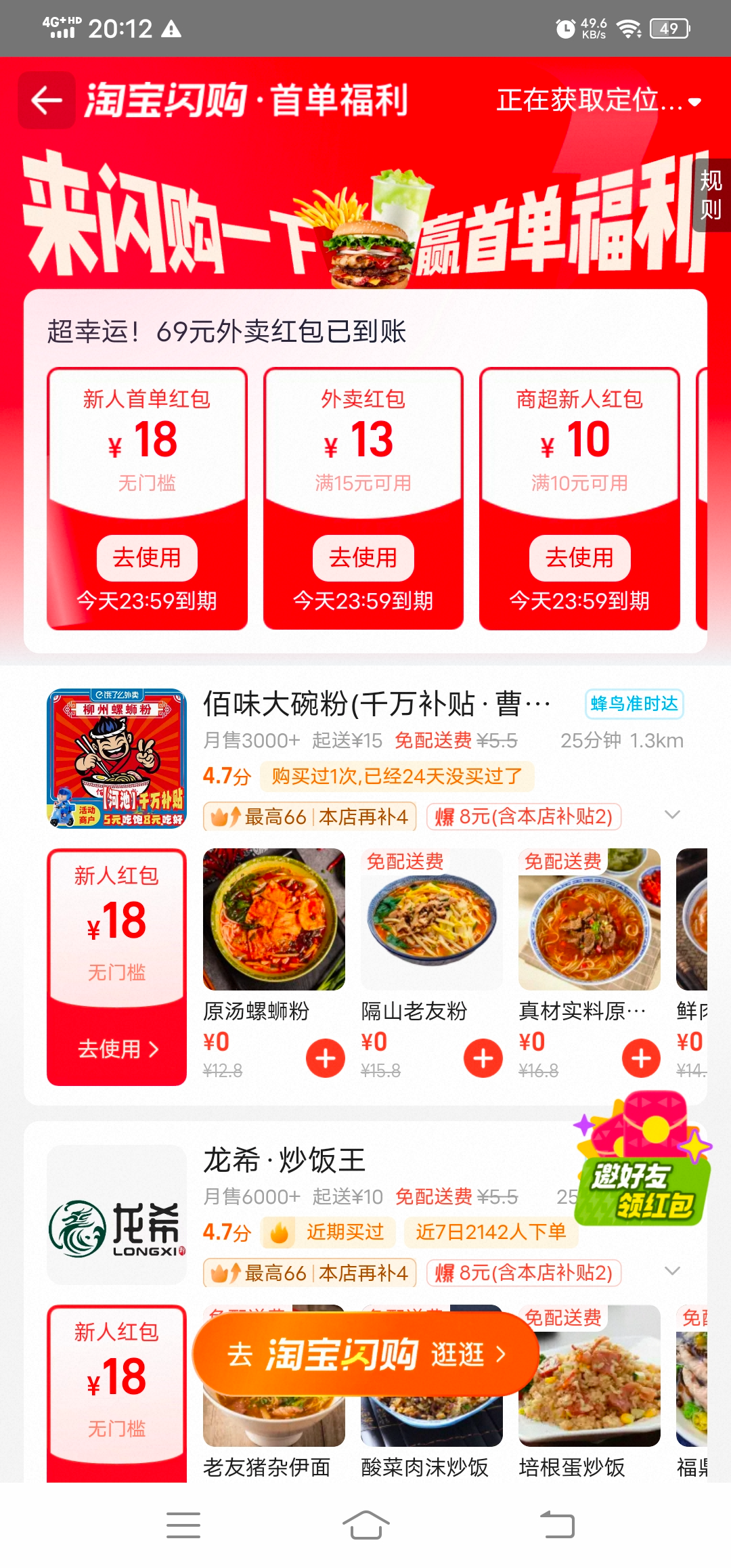View the 原汤螺蛳粉 dish photo
731x1568 pixels.
(x=274, y=919)
